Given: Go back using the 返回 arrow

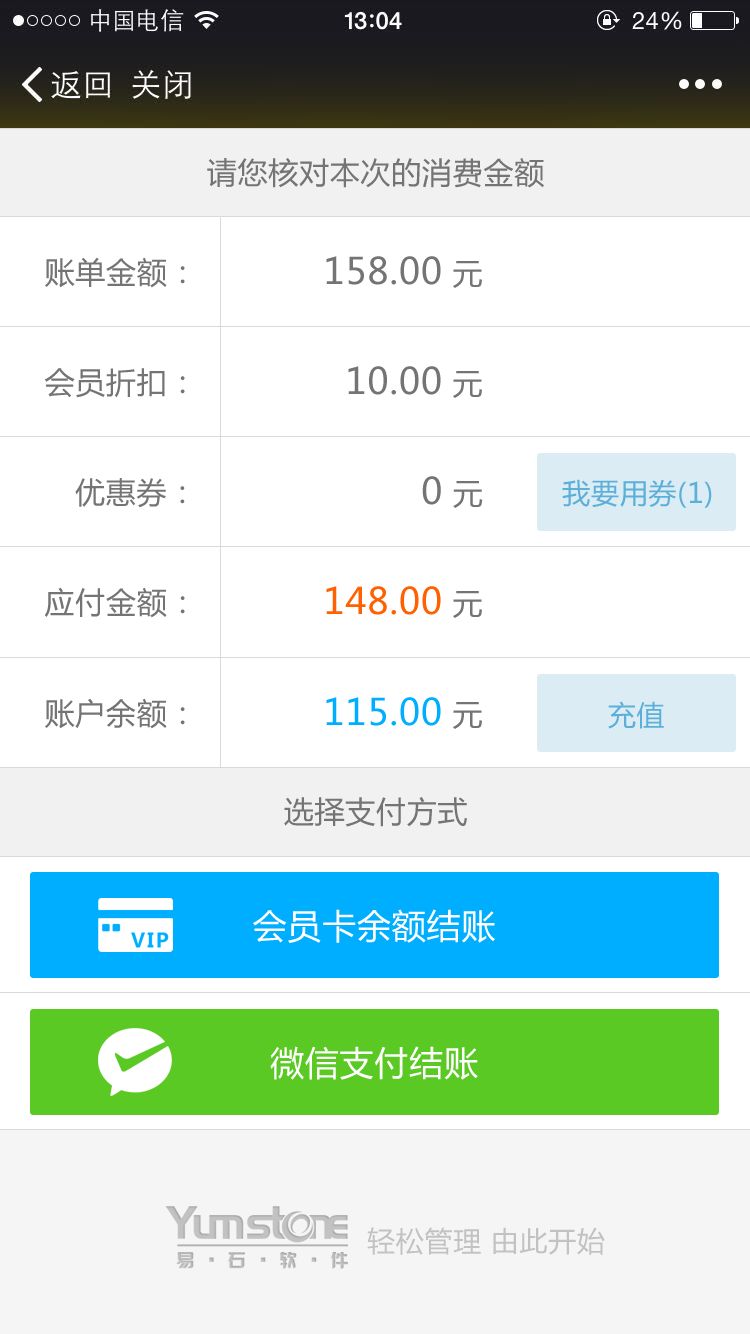Looking at the screenshot, I should (x=65, y=85).
